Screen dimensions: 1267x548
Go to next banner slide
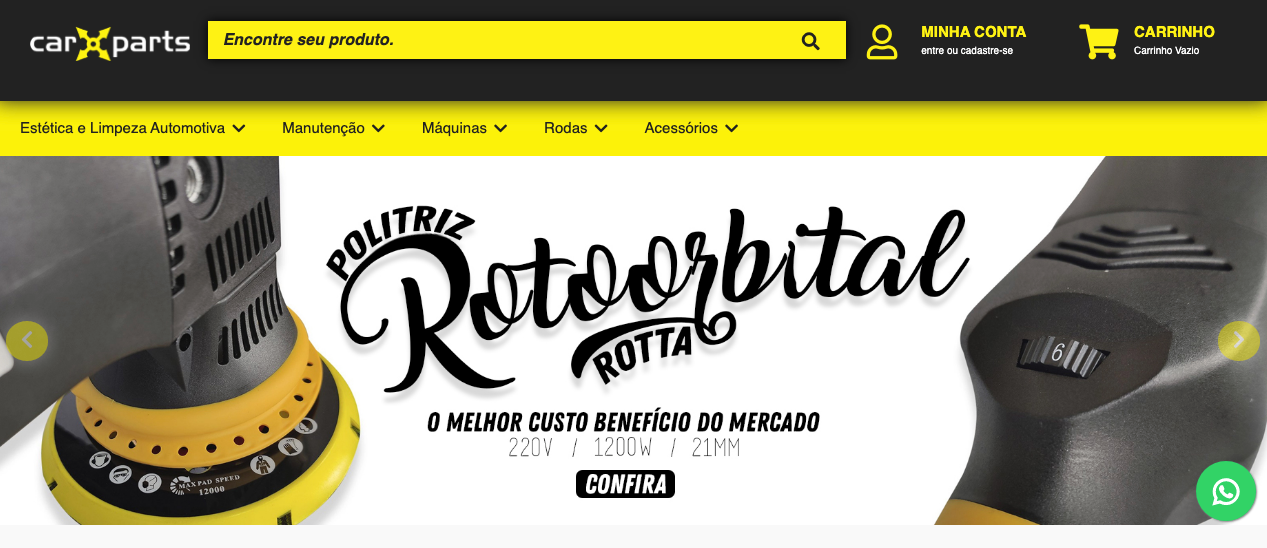[1238, 341]
